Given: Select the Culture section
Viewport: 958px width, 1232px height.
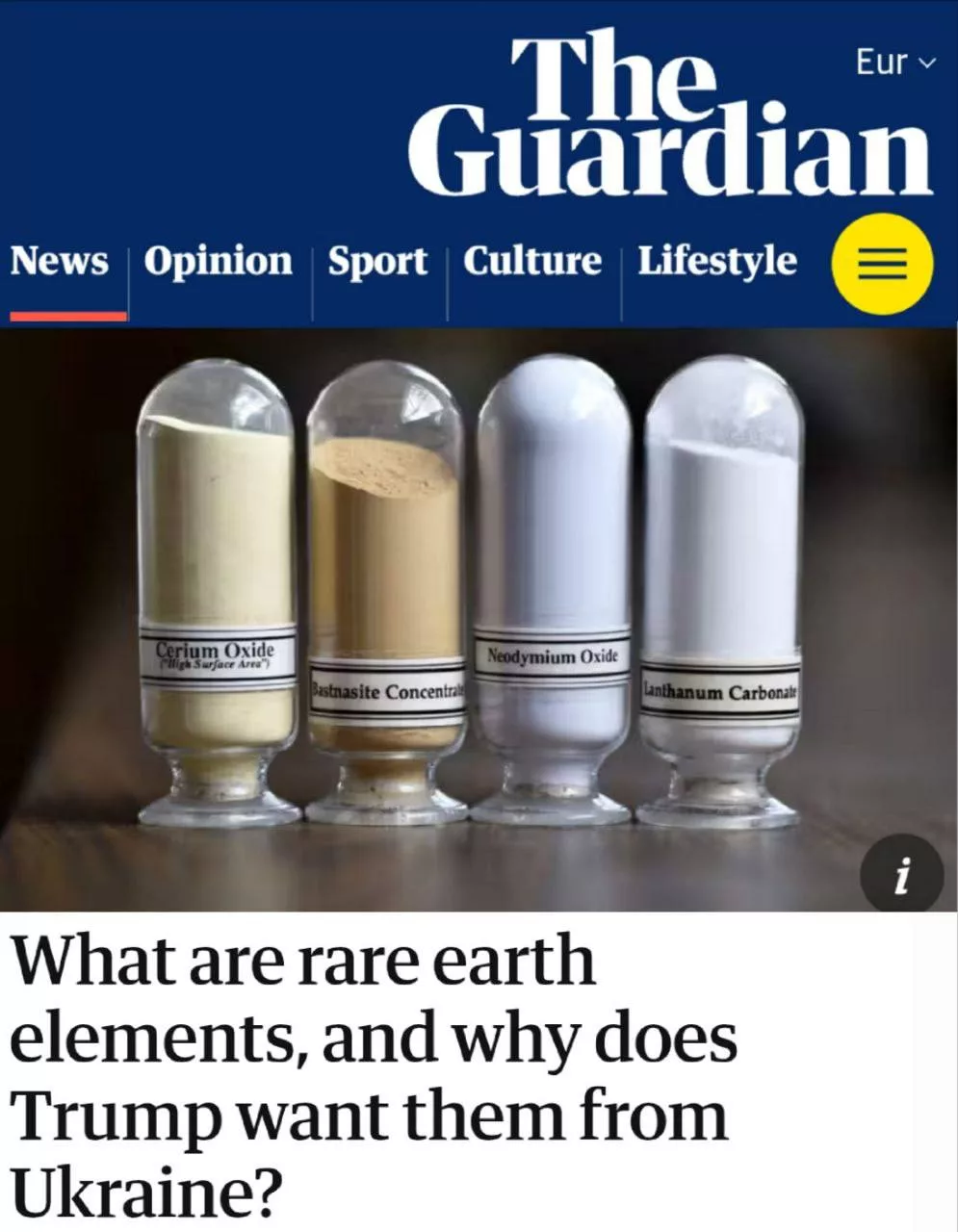Looking at the screenshot, I should (x=532, y=262).
